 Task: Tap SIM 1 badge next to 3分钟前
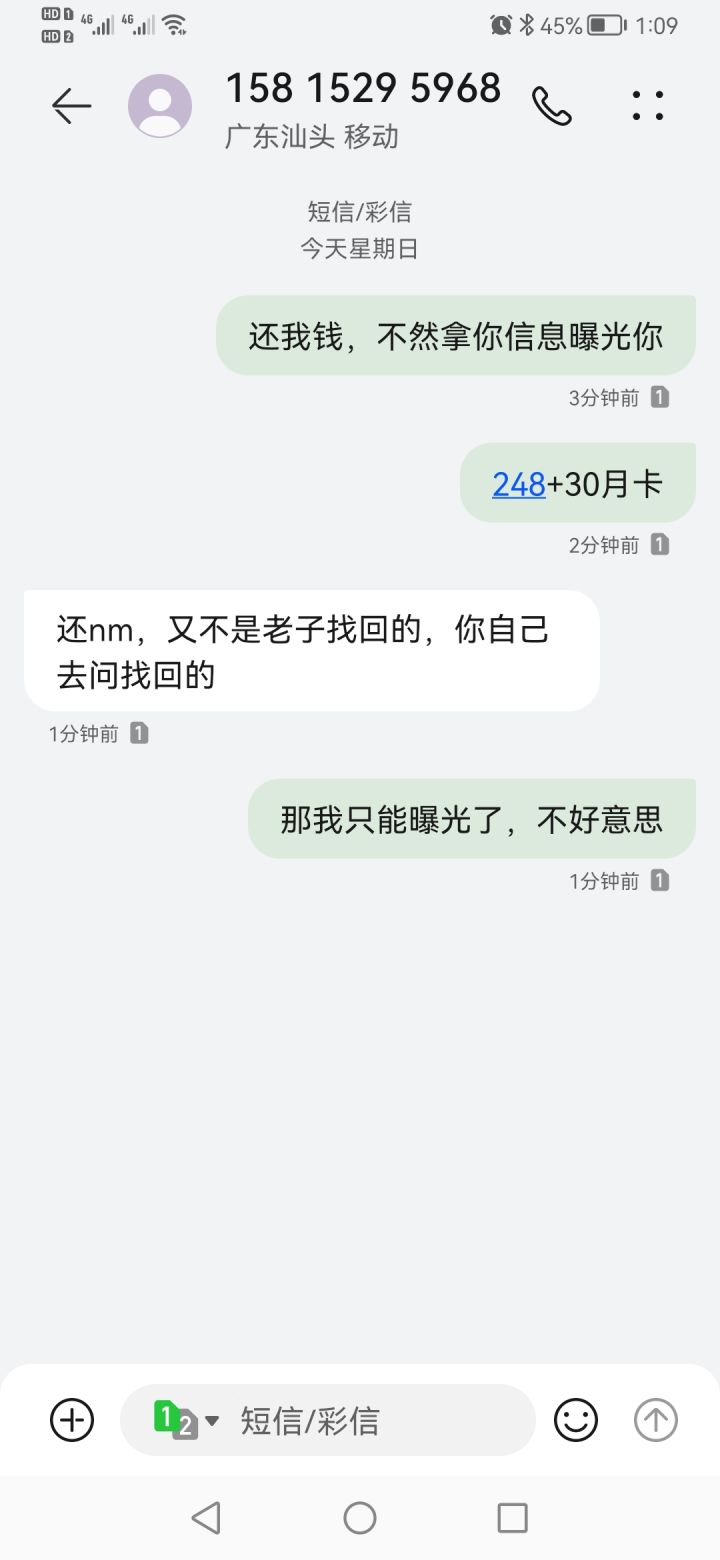click(658, 397)
